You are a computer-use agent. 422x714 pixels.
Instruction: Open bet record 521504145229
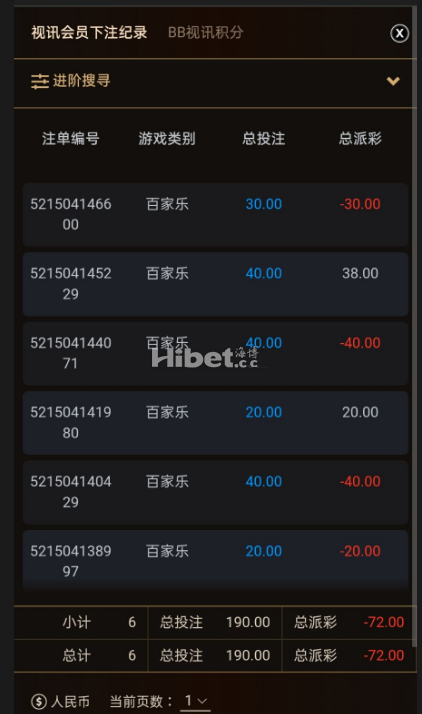coord(215,284)
